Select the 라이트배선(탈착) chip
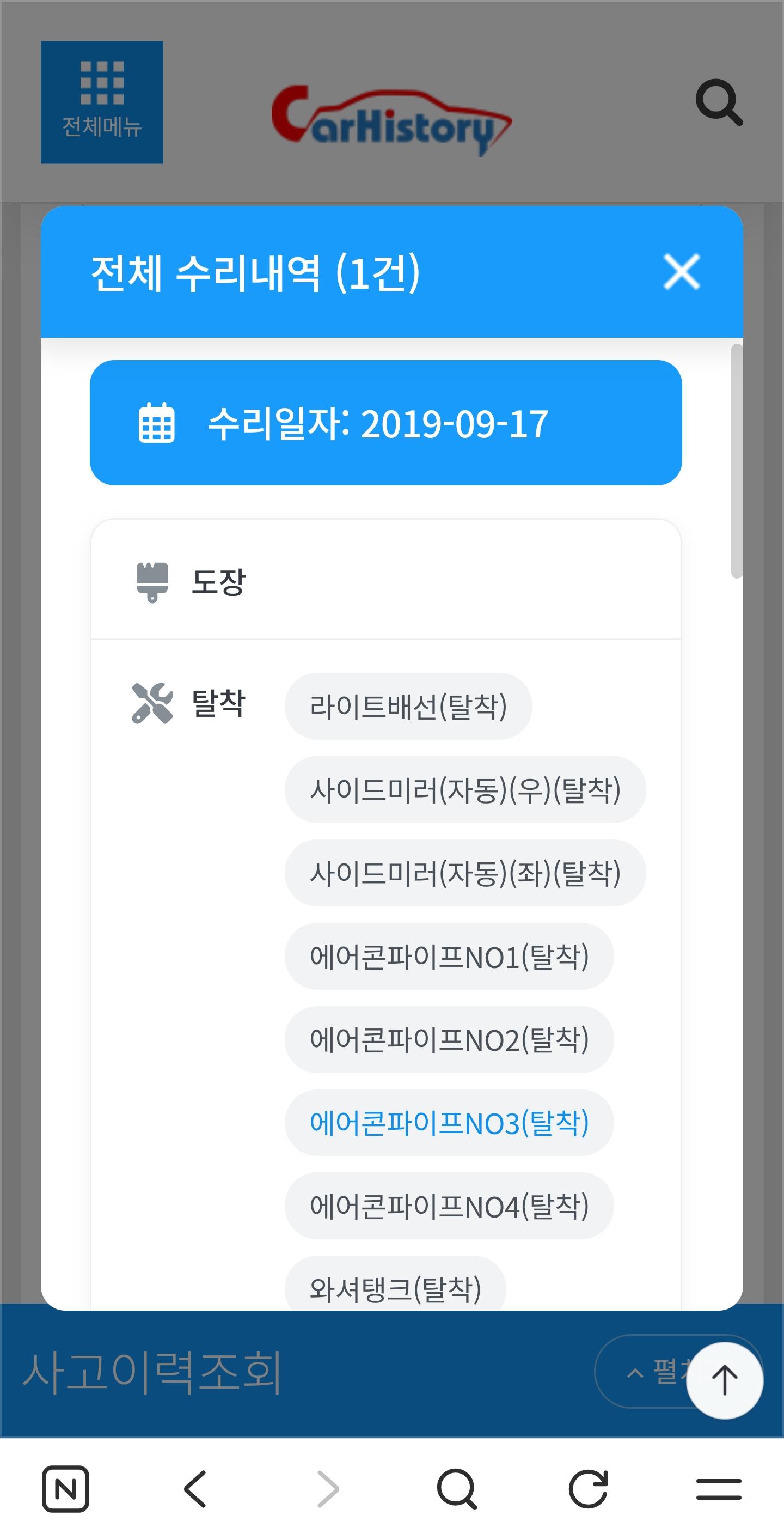This screenshot has width=784, height=1540. coord(408,707)
